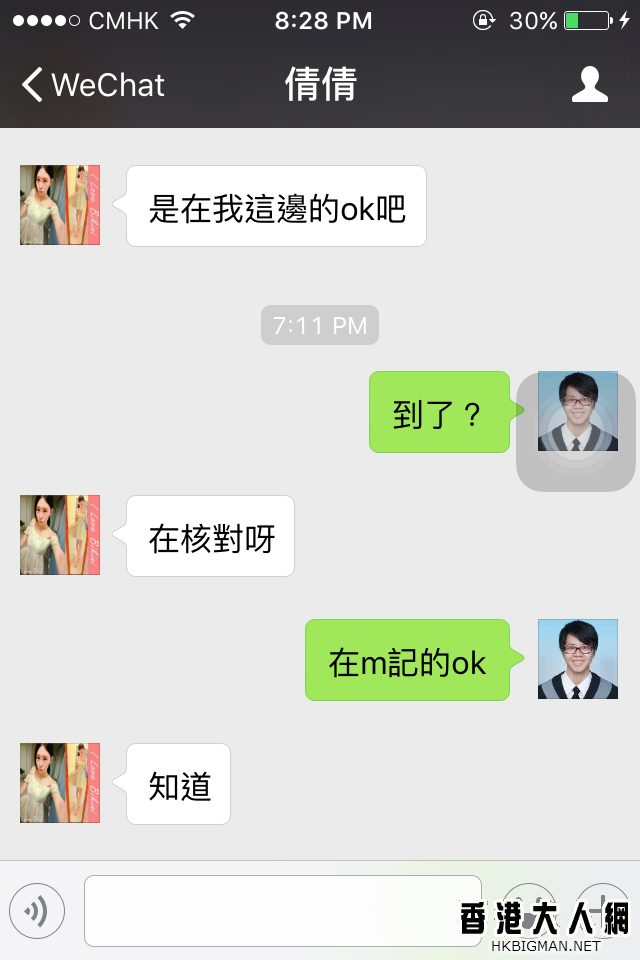Focus the message text field

tap(283, 910)
